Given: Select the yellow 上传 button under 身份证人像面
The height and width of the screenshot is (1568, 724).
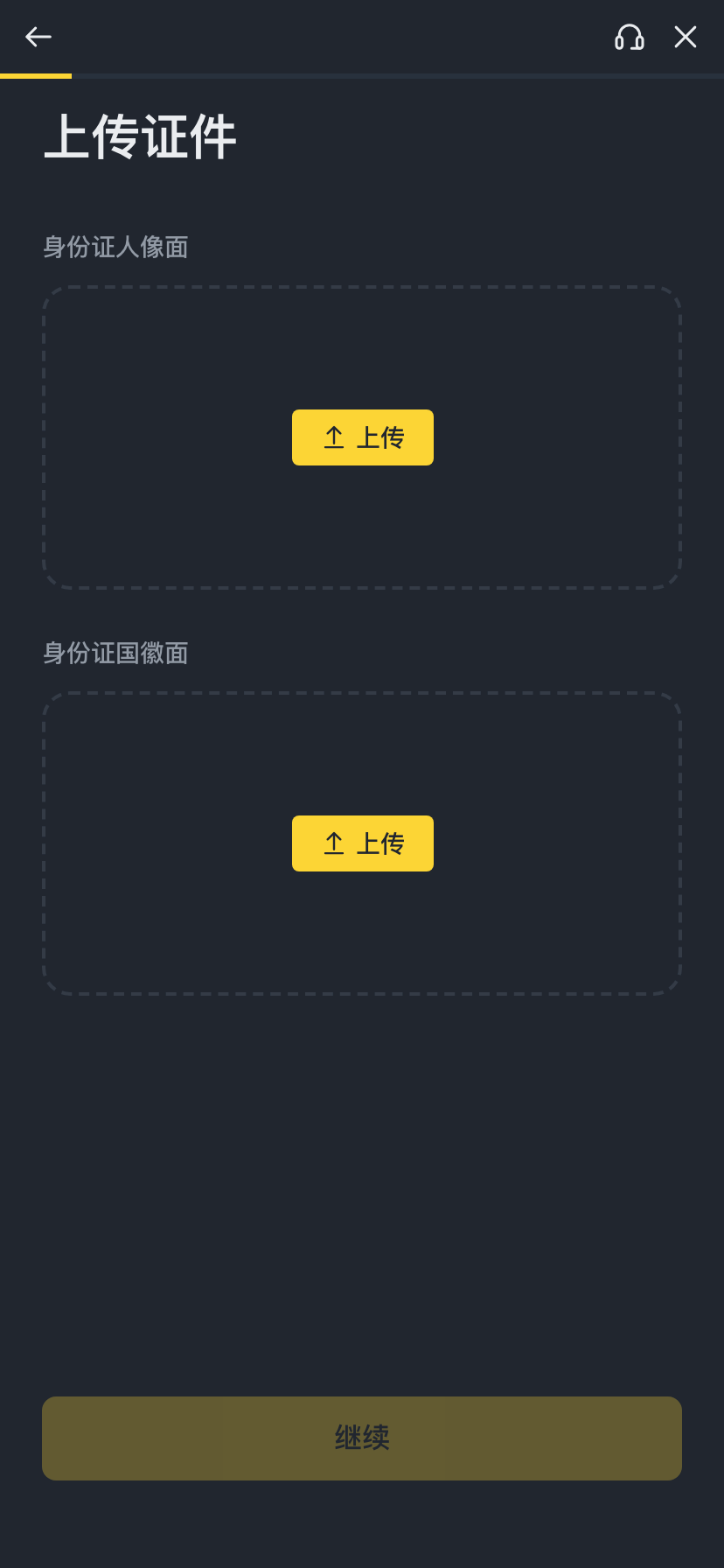Looking at the screenshot, I should tap(362, 437).
